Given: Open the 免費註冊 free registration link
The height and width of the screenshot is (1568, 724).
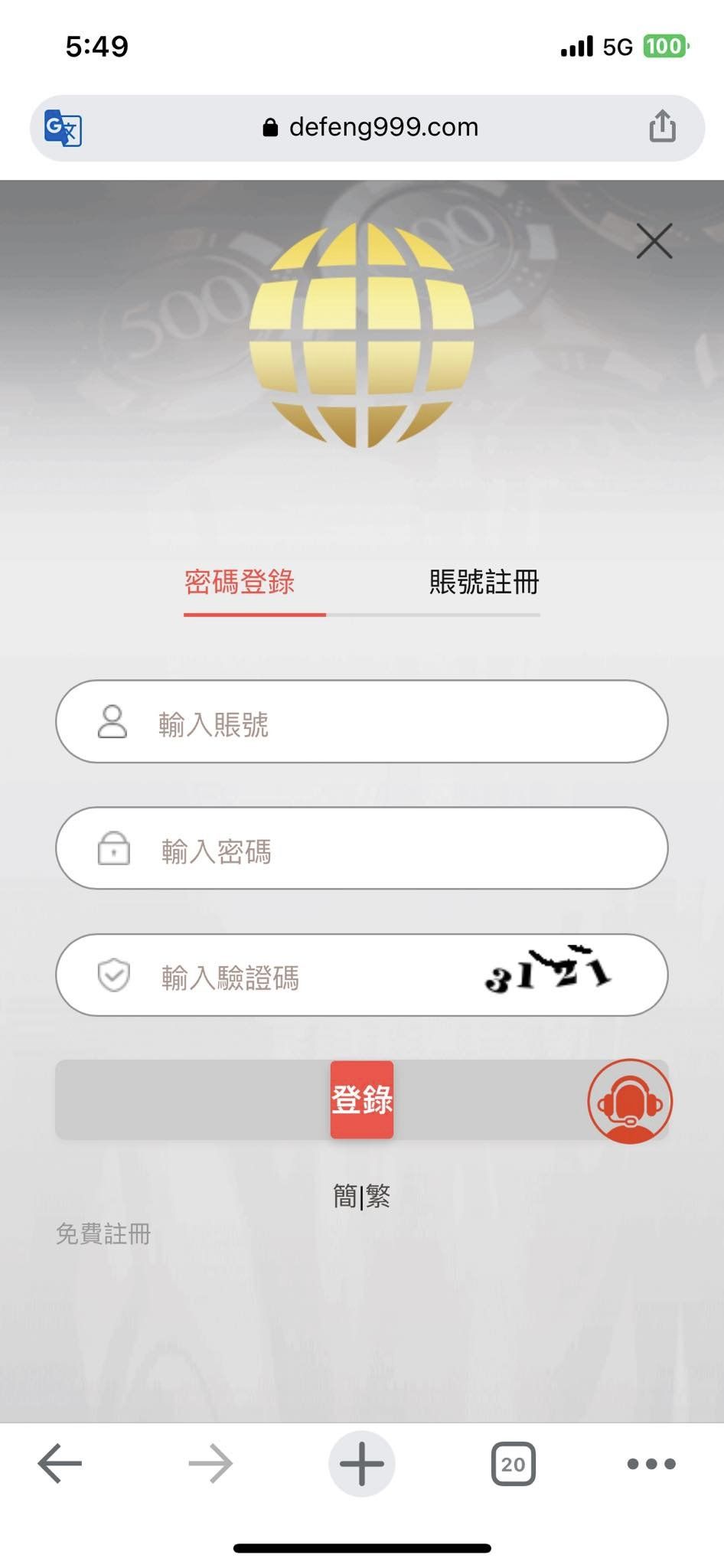Looking at the screenshot, I should pos(103,1234).
